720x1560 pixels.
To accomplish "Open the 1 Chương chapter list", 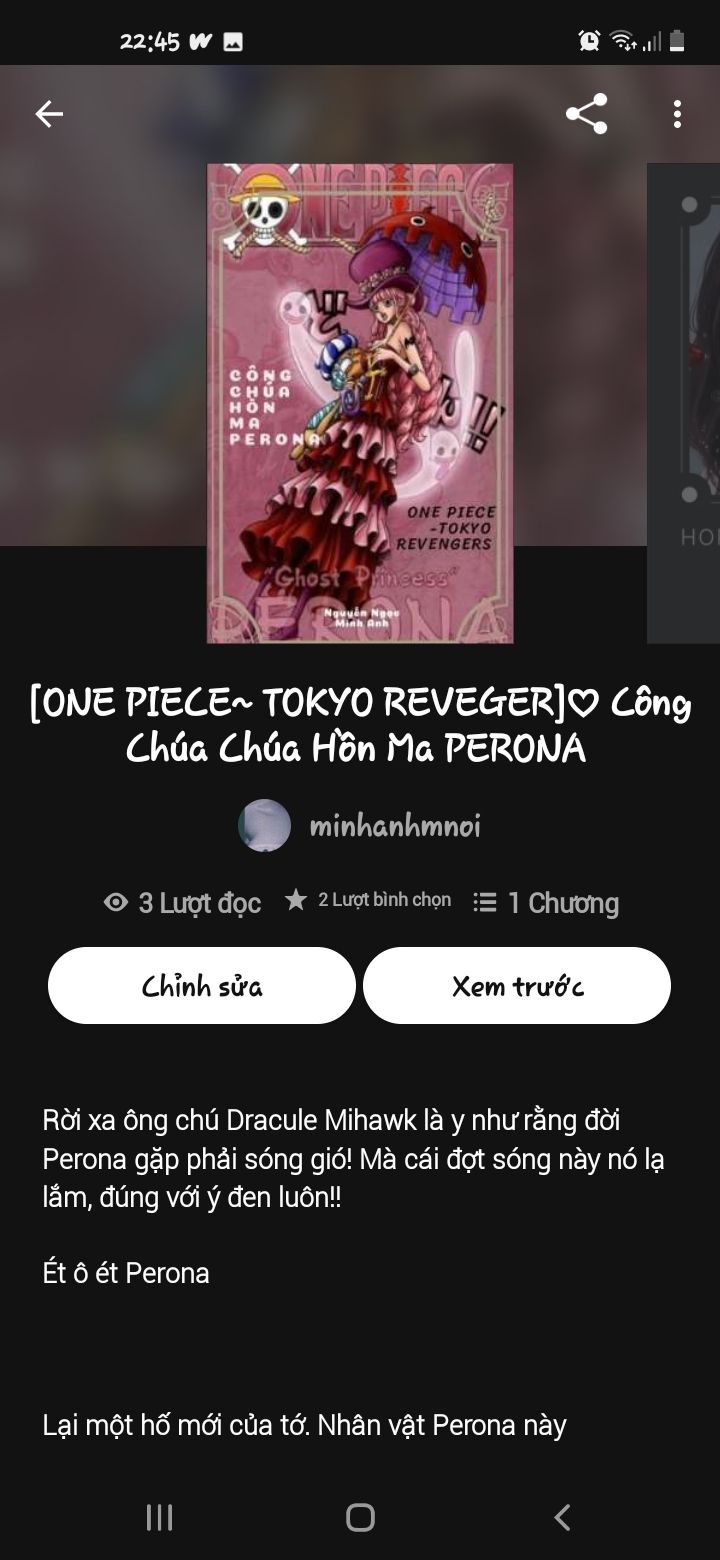I will (x=546, y=903).
